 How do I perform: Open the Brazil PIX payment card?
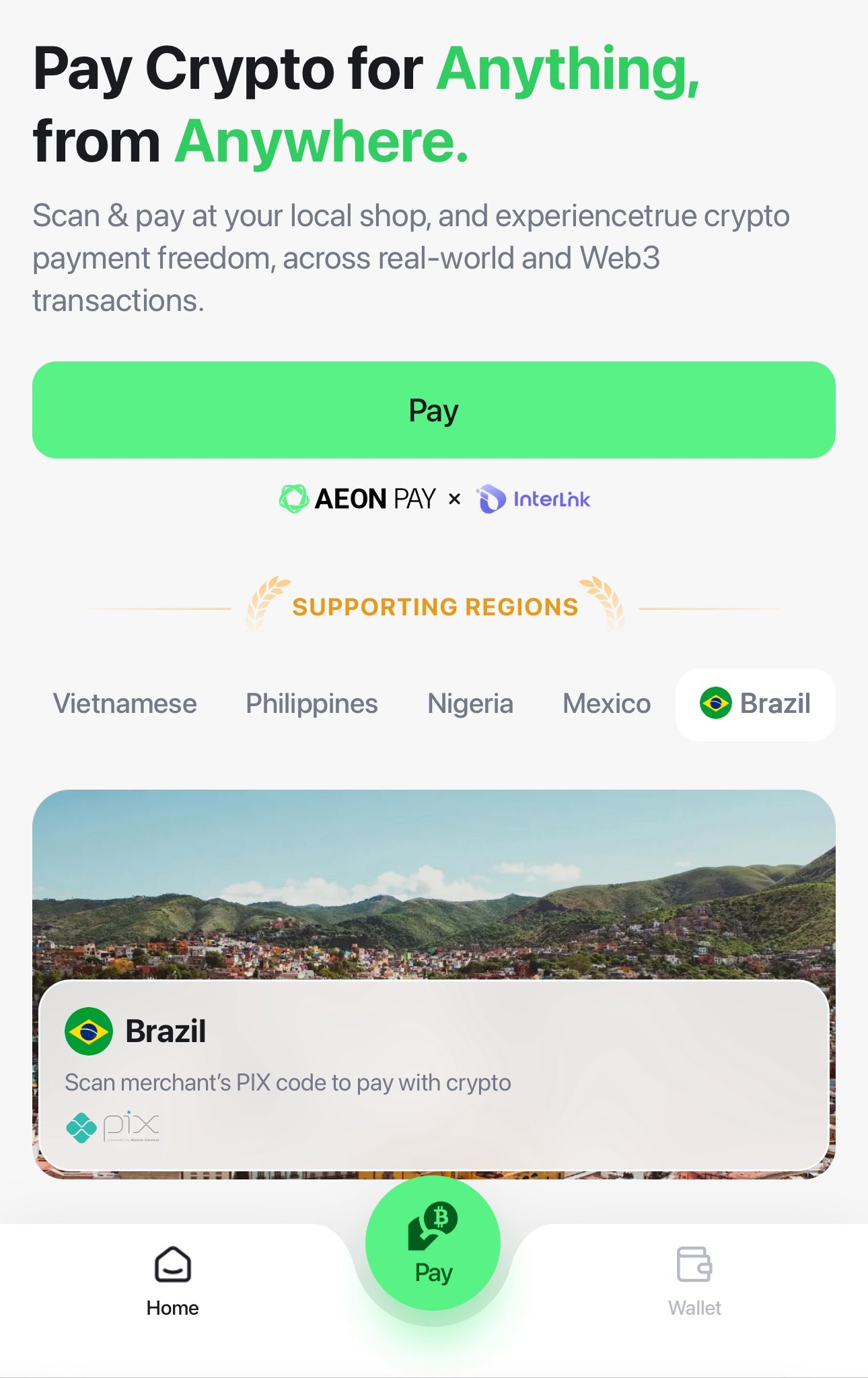[433, 1074]
